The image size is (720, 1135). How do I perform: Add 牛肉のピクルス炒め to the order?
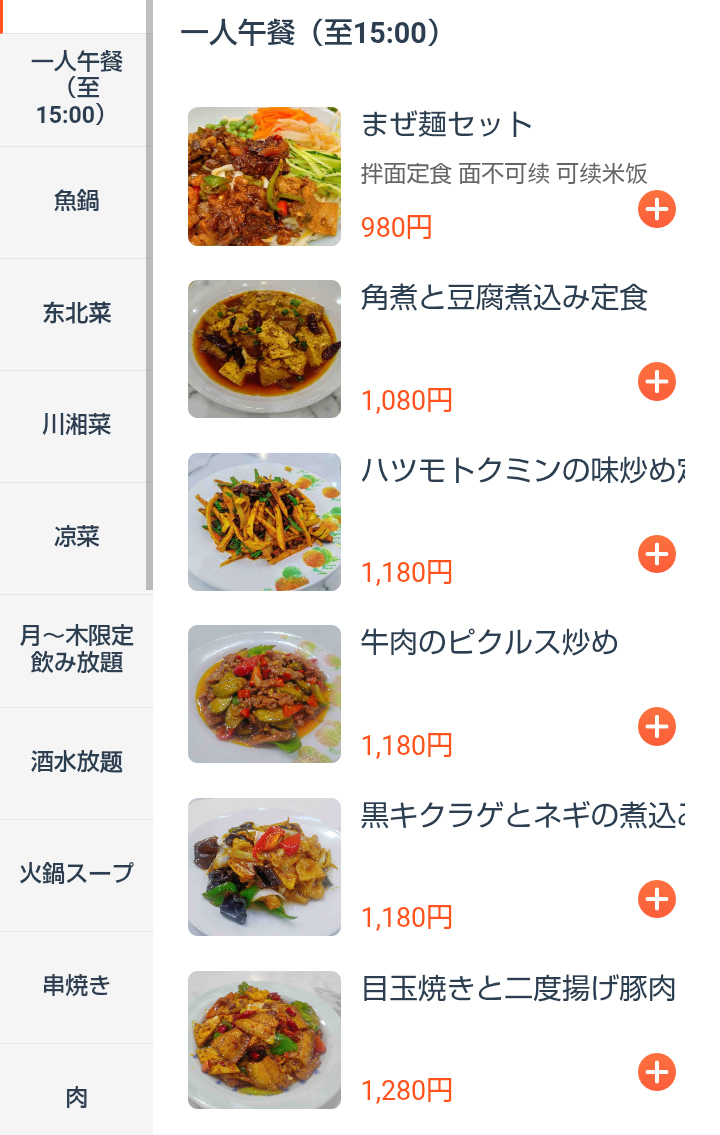(657, 727)
